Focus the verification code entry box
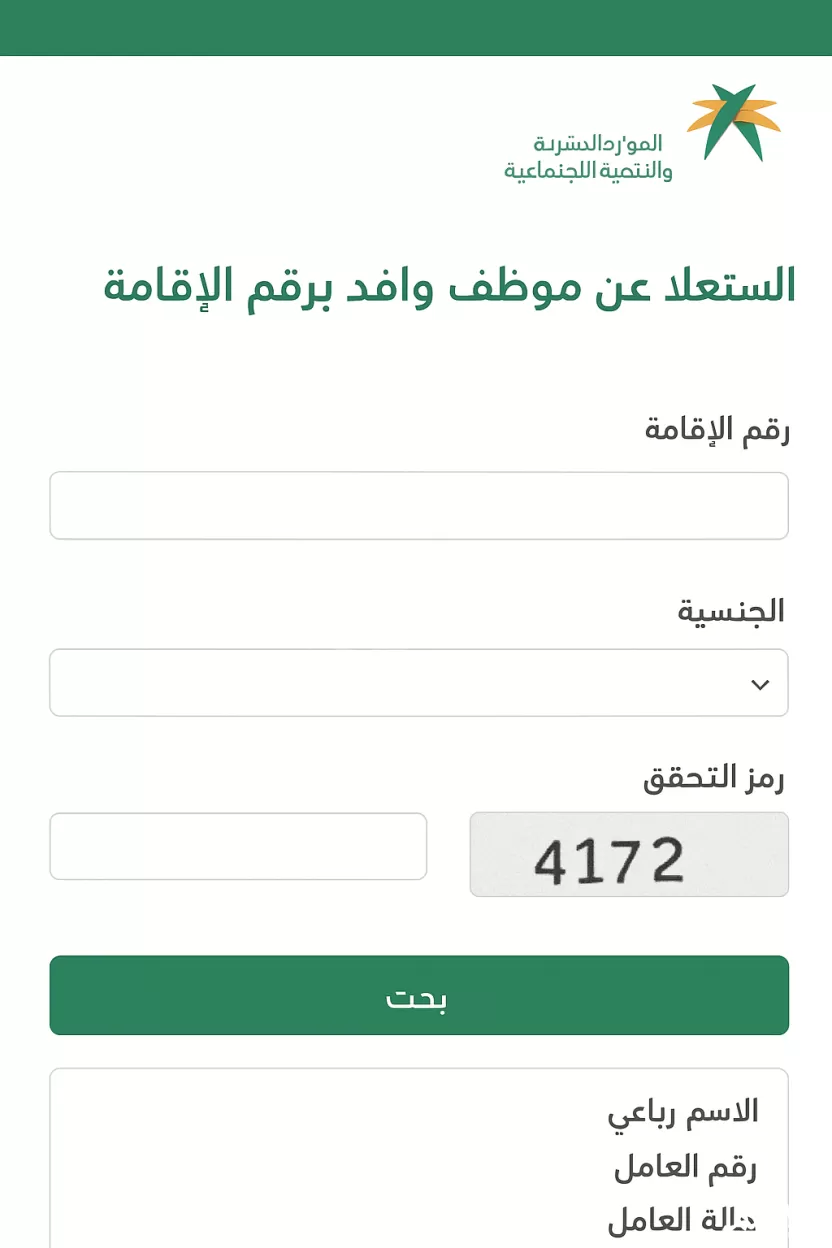This screenshot has height=1248, width=832. point(237,845)
